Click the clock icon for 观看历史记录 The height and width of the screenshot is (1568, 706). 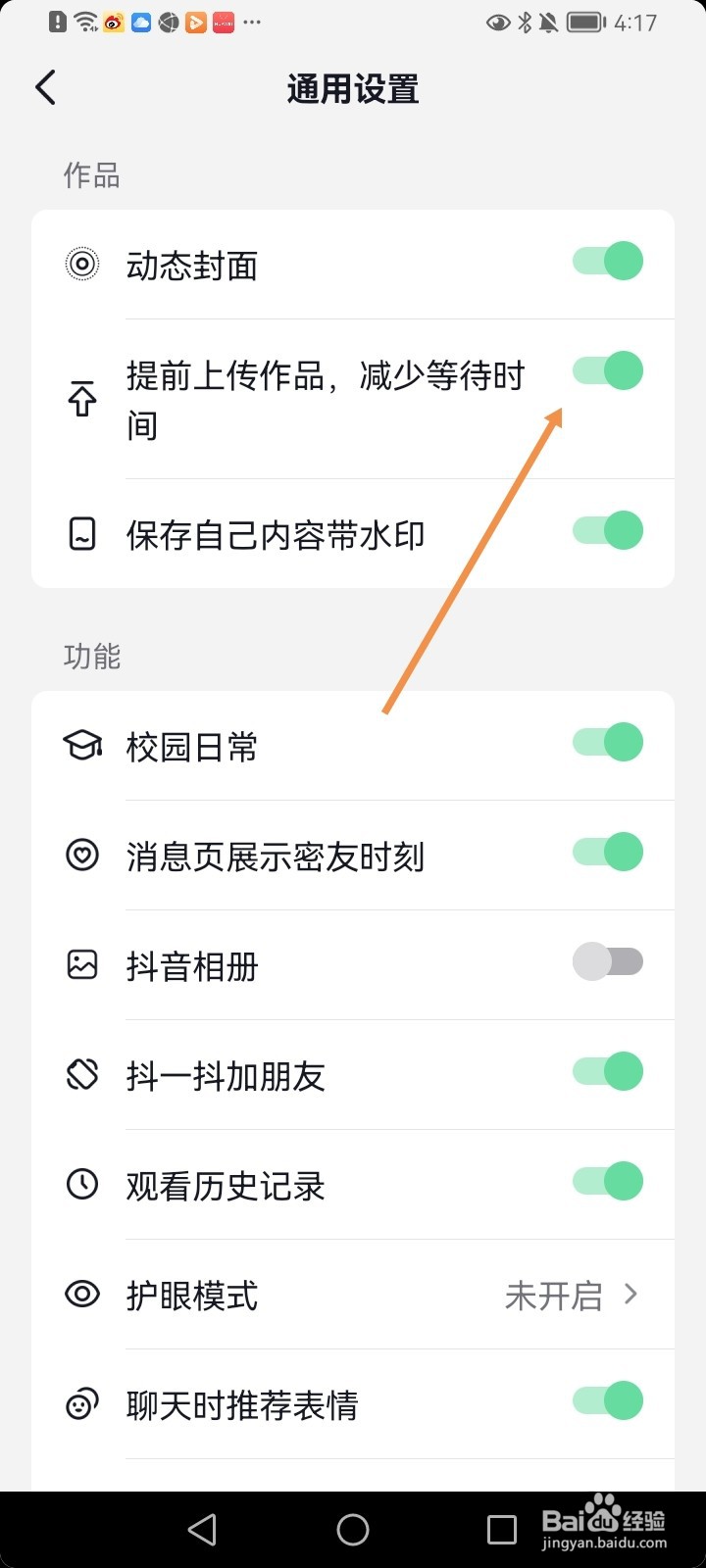coord(81,1184)
